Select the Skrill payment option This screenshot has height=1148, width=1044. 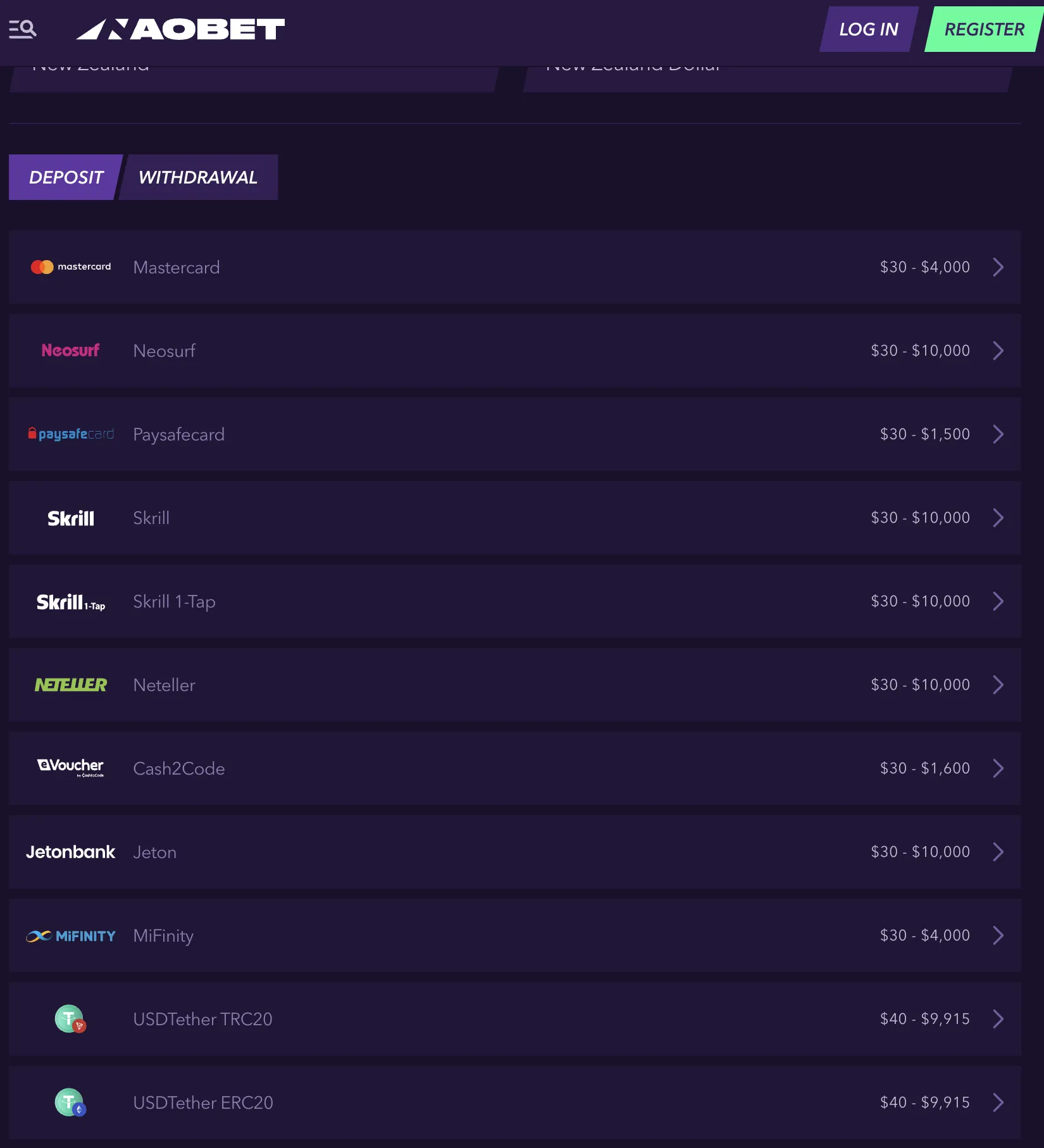(x=514, y=518)
